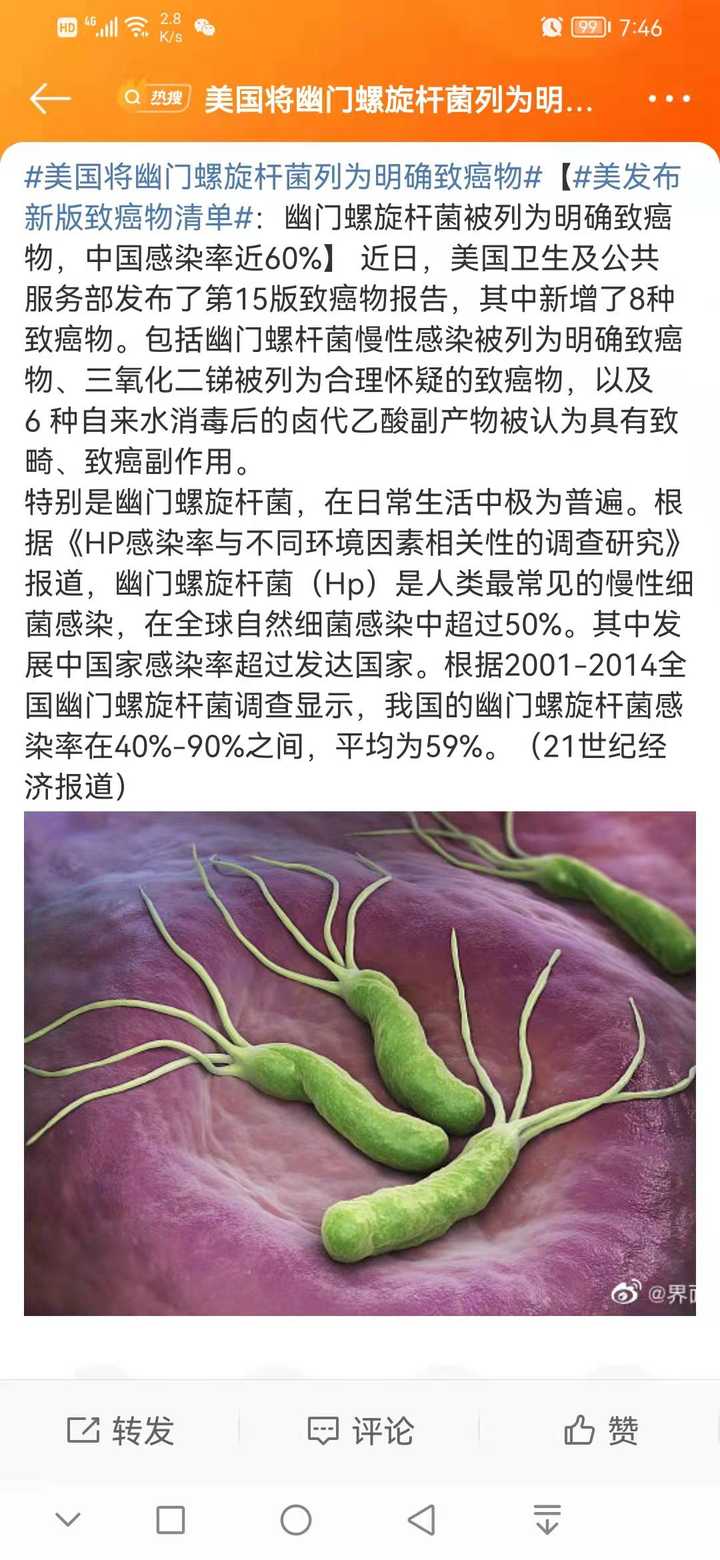Open comments via the 评论 button
Viewport: 720px width, 1560px height.
point(360,1430)
